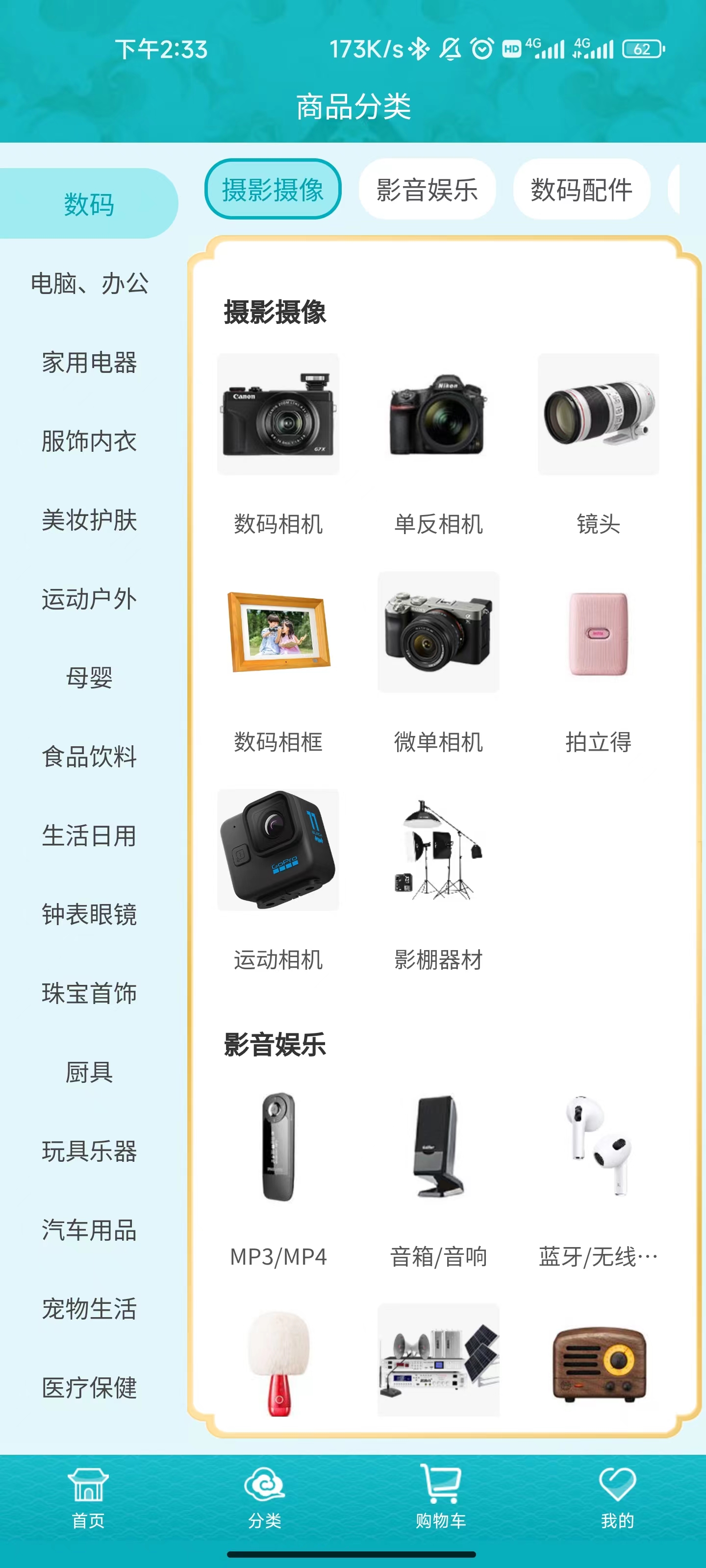Open the 影棚器材 item
Viewport: 706px width, 1568px height.
[438, 874]
